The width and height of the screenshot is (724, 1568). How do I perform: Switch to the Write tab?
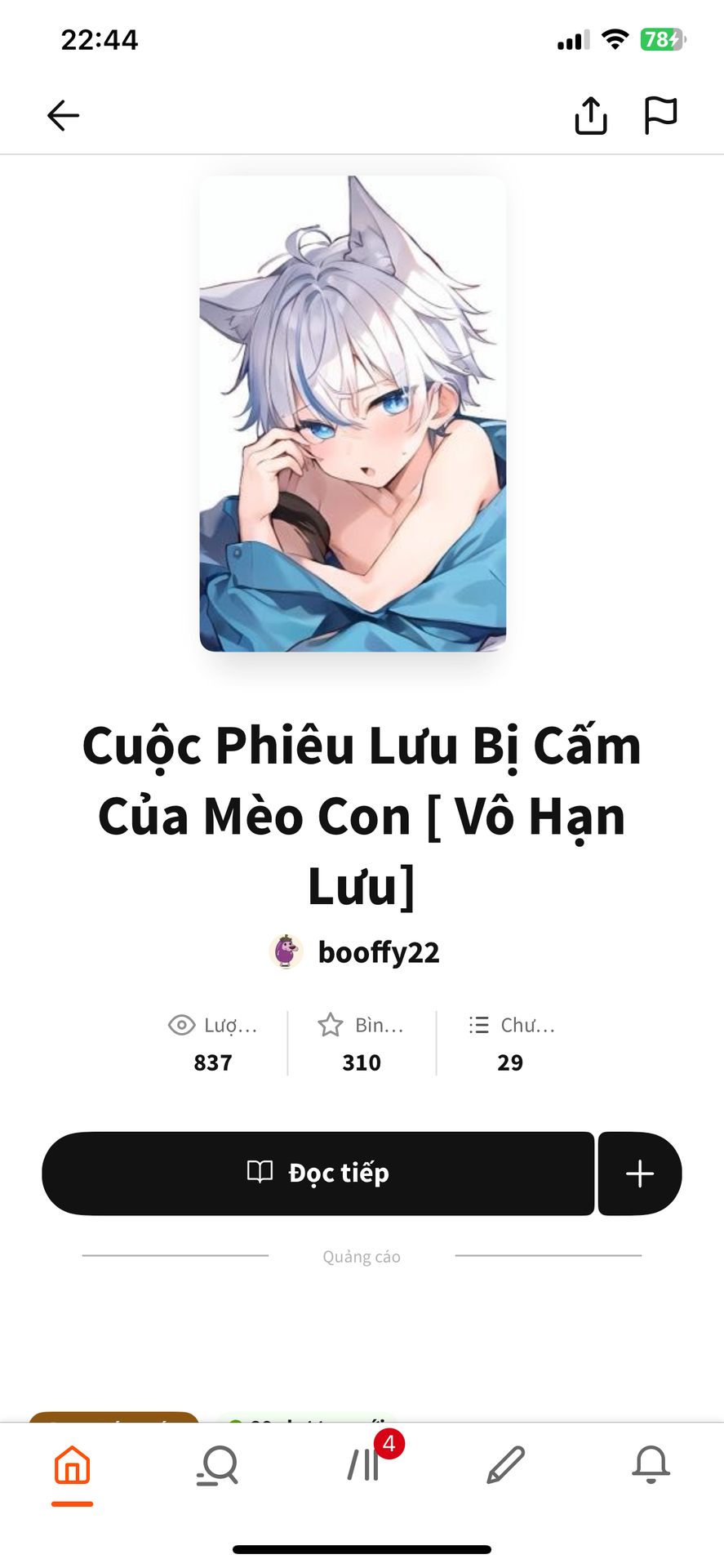tap(506, 1466)
